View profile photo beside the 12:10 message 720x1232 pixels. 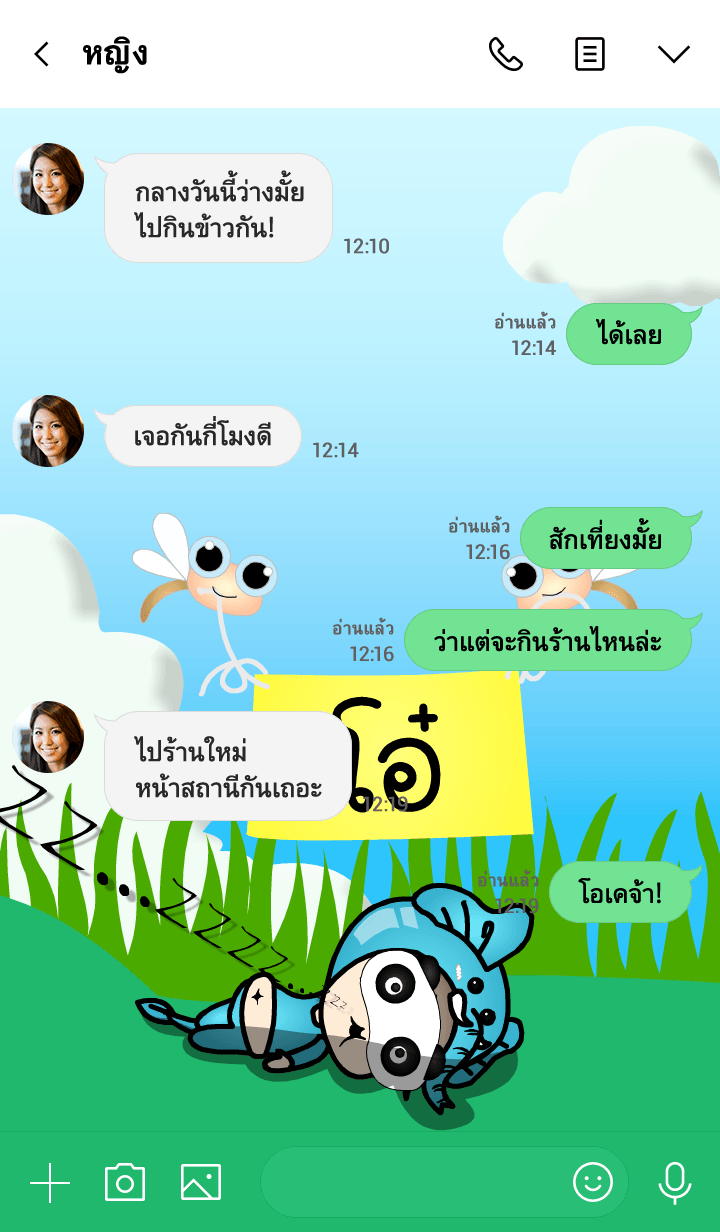click(x=48, y=179)
